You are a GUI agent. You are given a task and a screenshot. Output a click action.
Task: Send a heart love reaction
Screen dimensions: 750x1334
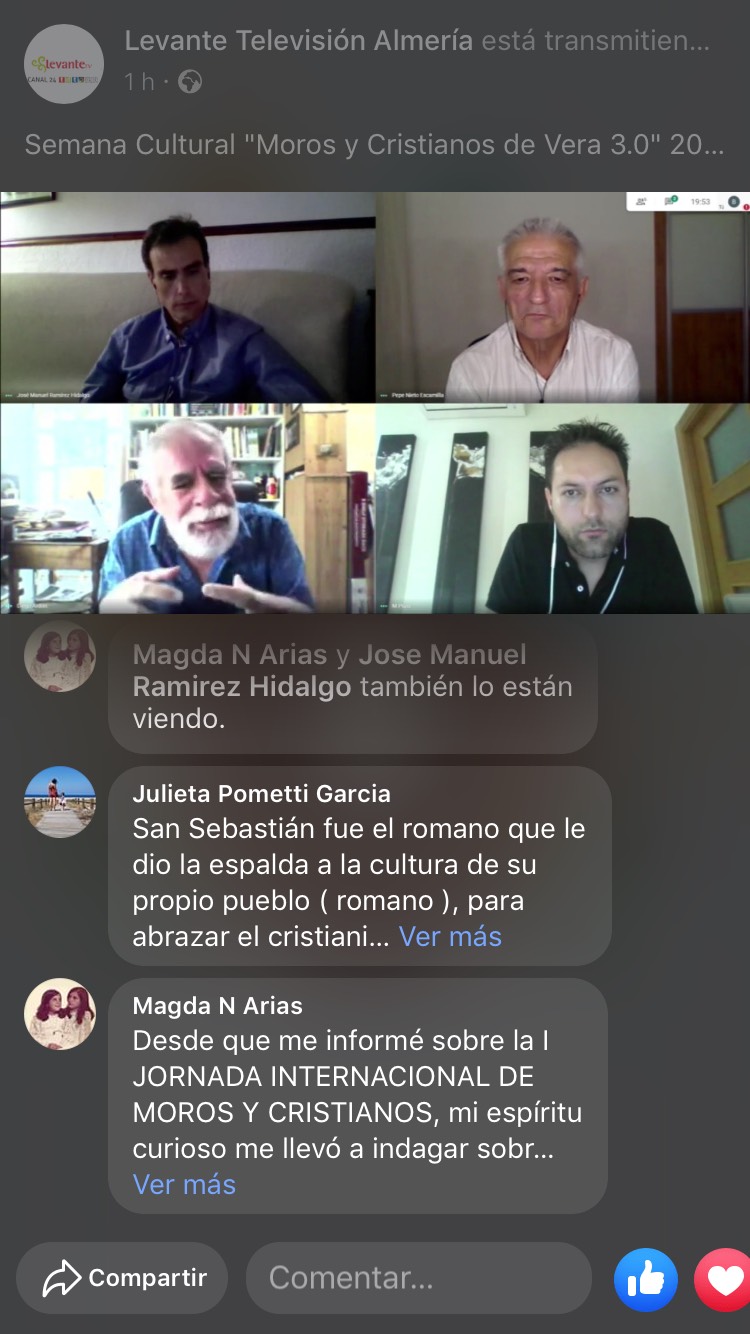tap(724, 1279)
